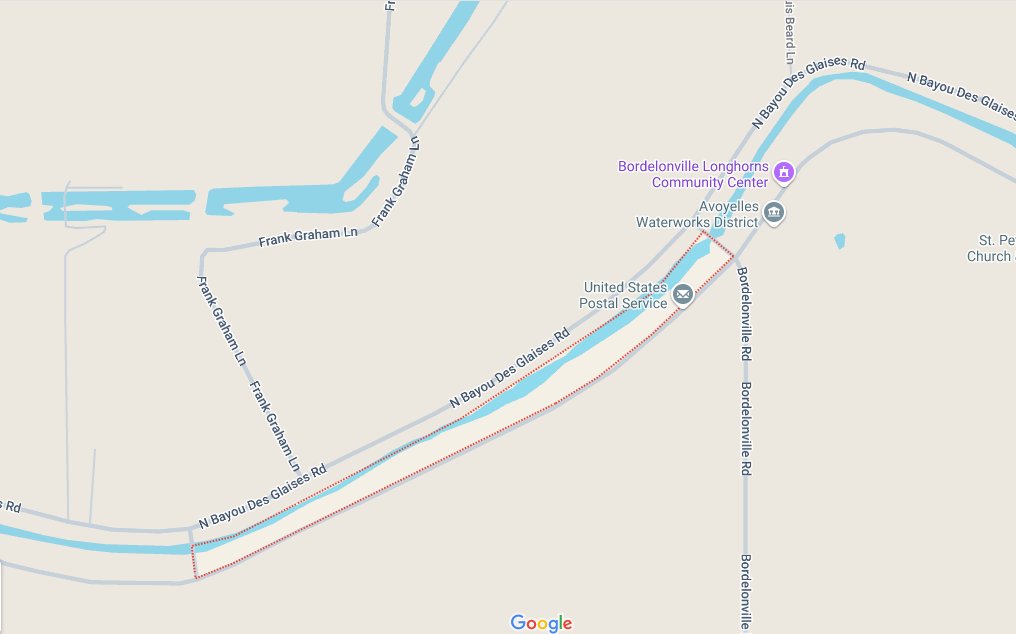Viewport: 1016px width, 634px height.
Task: Select the Avoyelles Waterworks District pin
Action: pos(774,213)
